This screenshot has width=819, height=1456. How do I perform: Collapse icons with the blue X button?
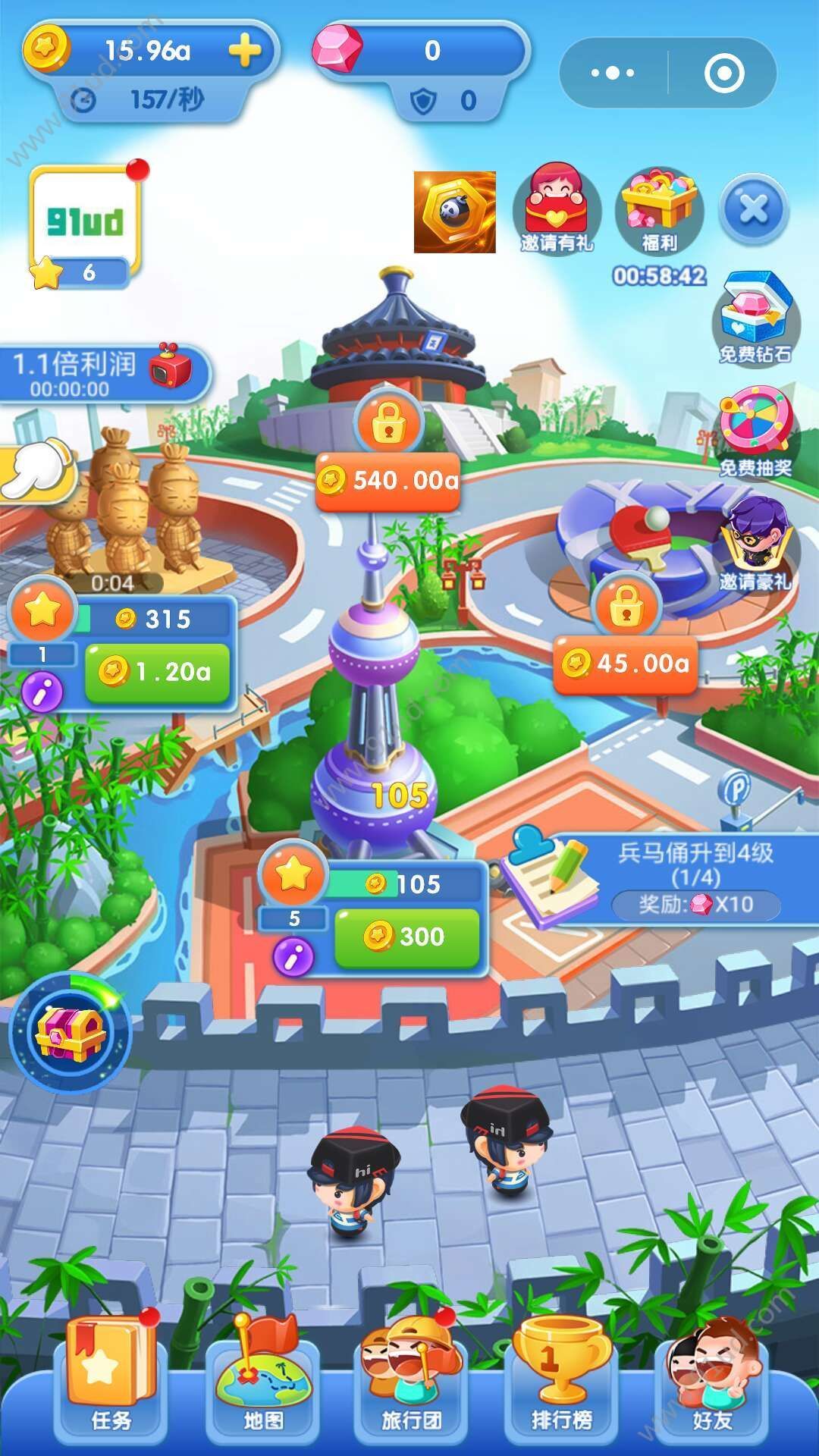point(753,209)
